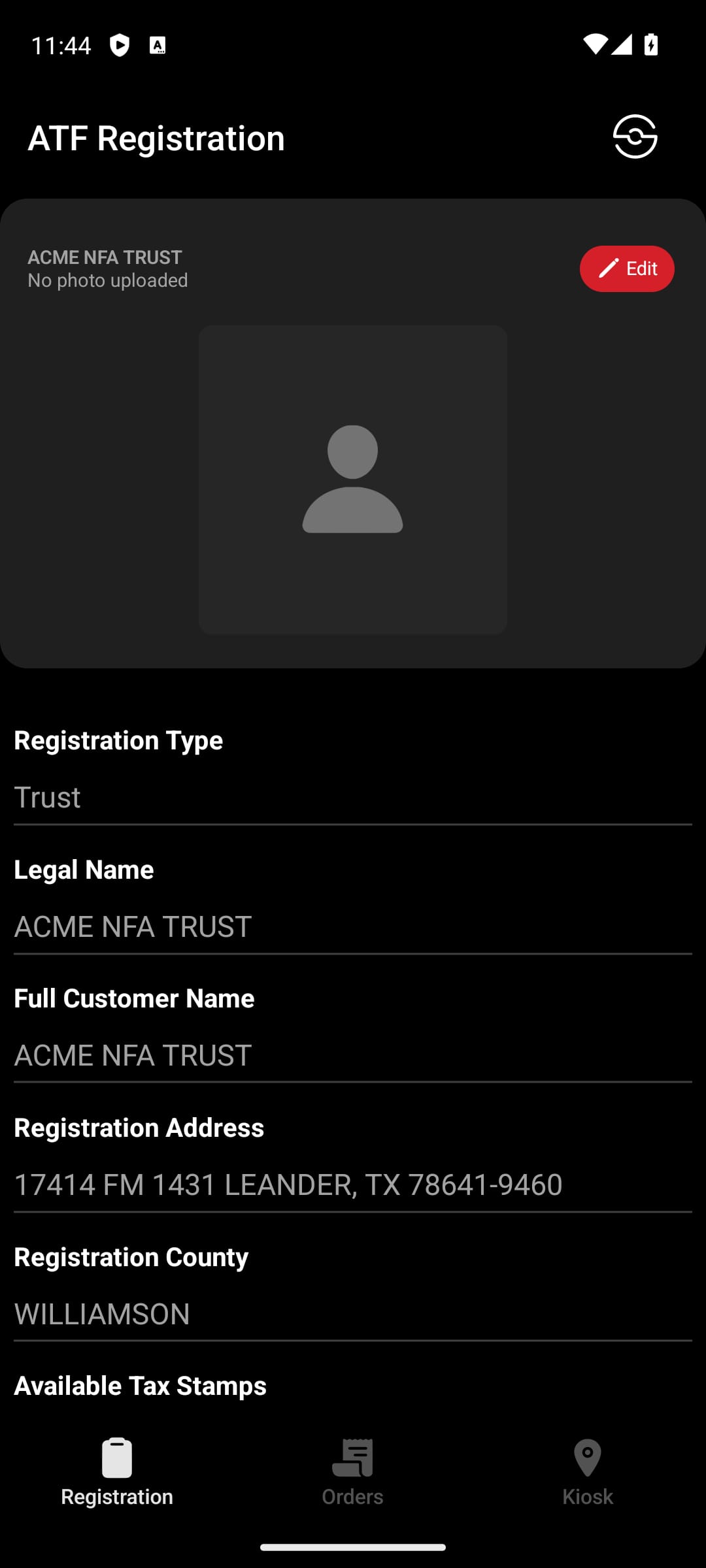Tap the Registration County field showing WILLIAMSON
This screenshot has height=1568, width=706.
tap(353, 1314)
